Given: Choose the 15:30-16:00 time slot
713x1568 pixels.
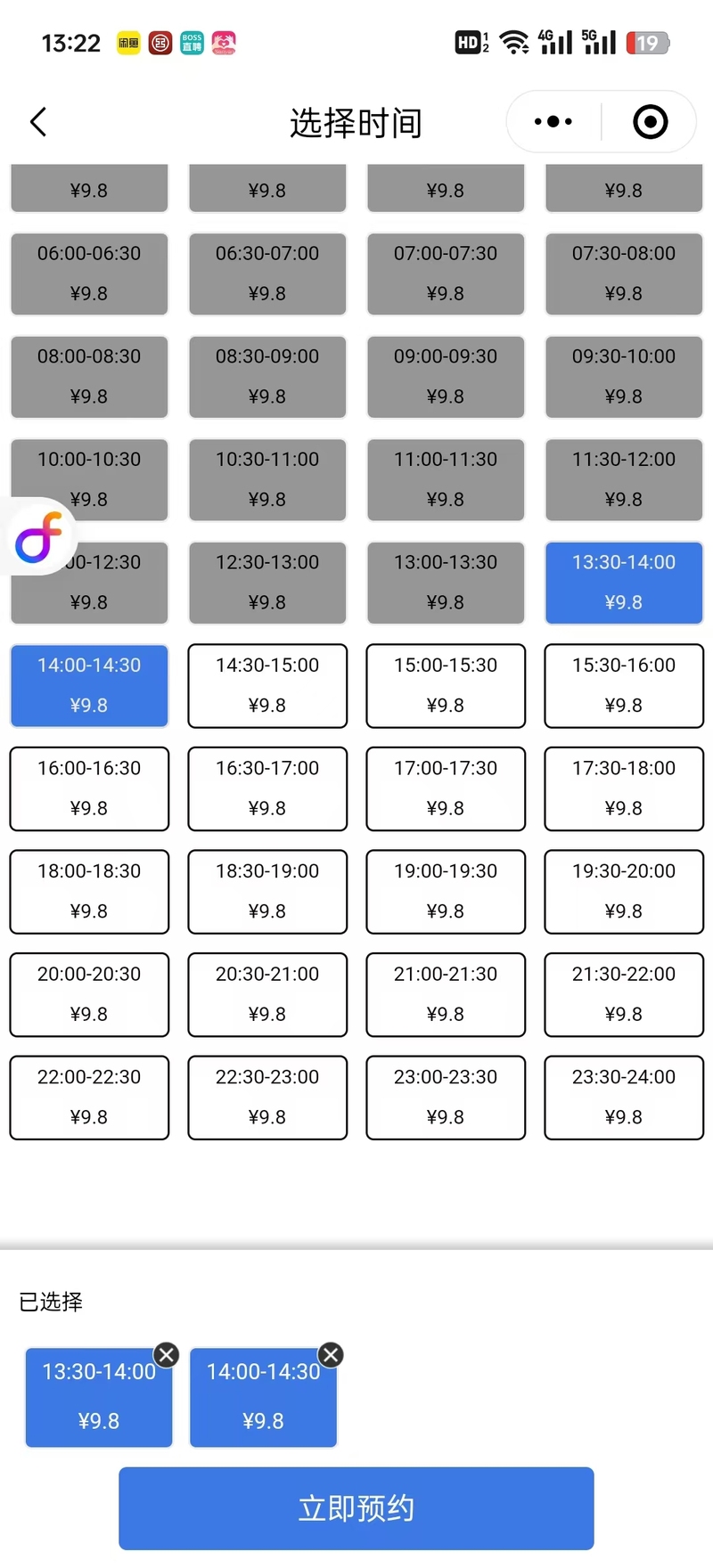Looking at the screenshot, I should pos(624,685).
